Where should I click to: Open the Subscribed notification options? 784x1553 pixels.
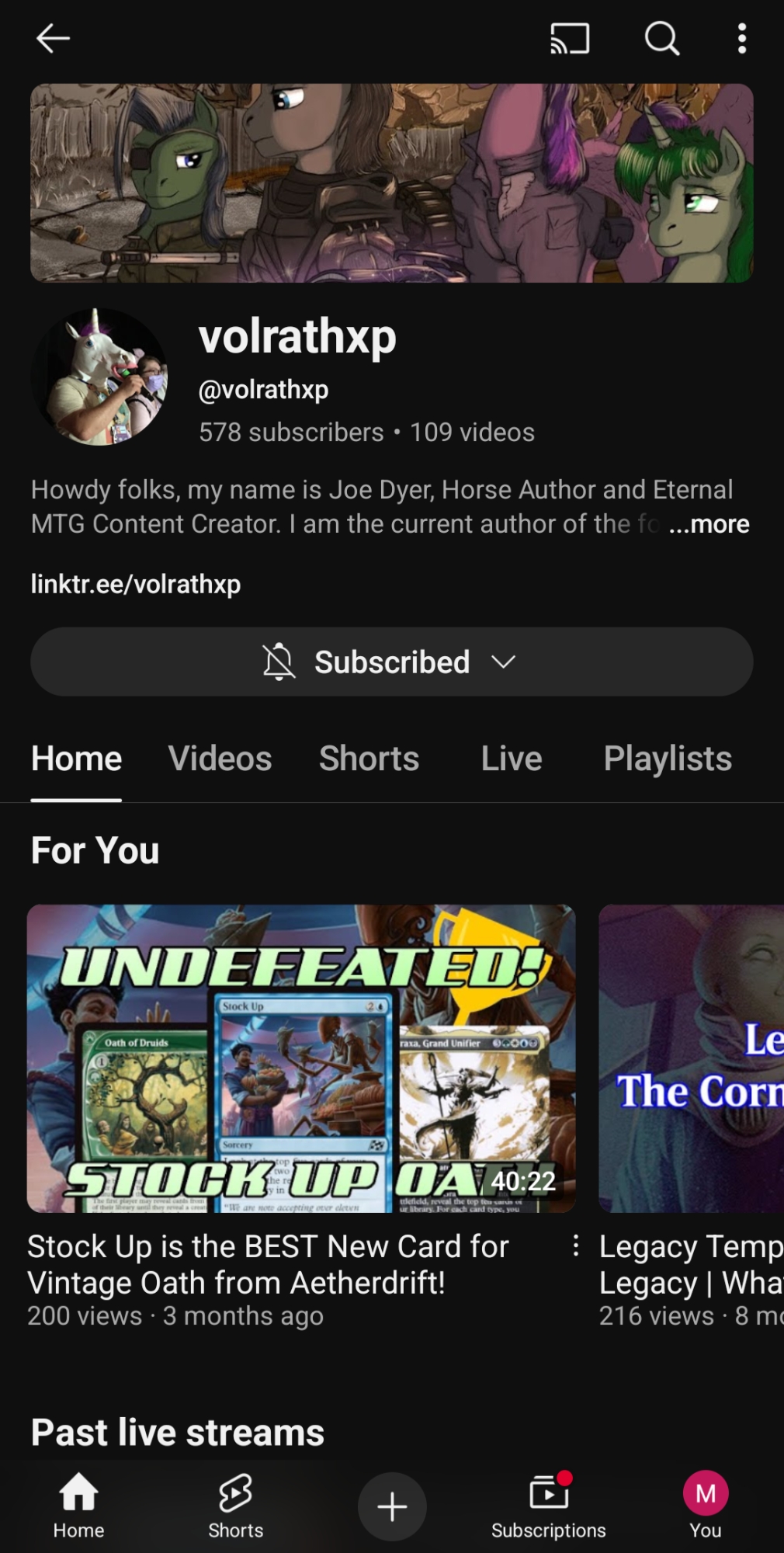coord(392,662)
